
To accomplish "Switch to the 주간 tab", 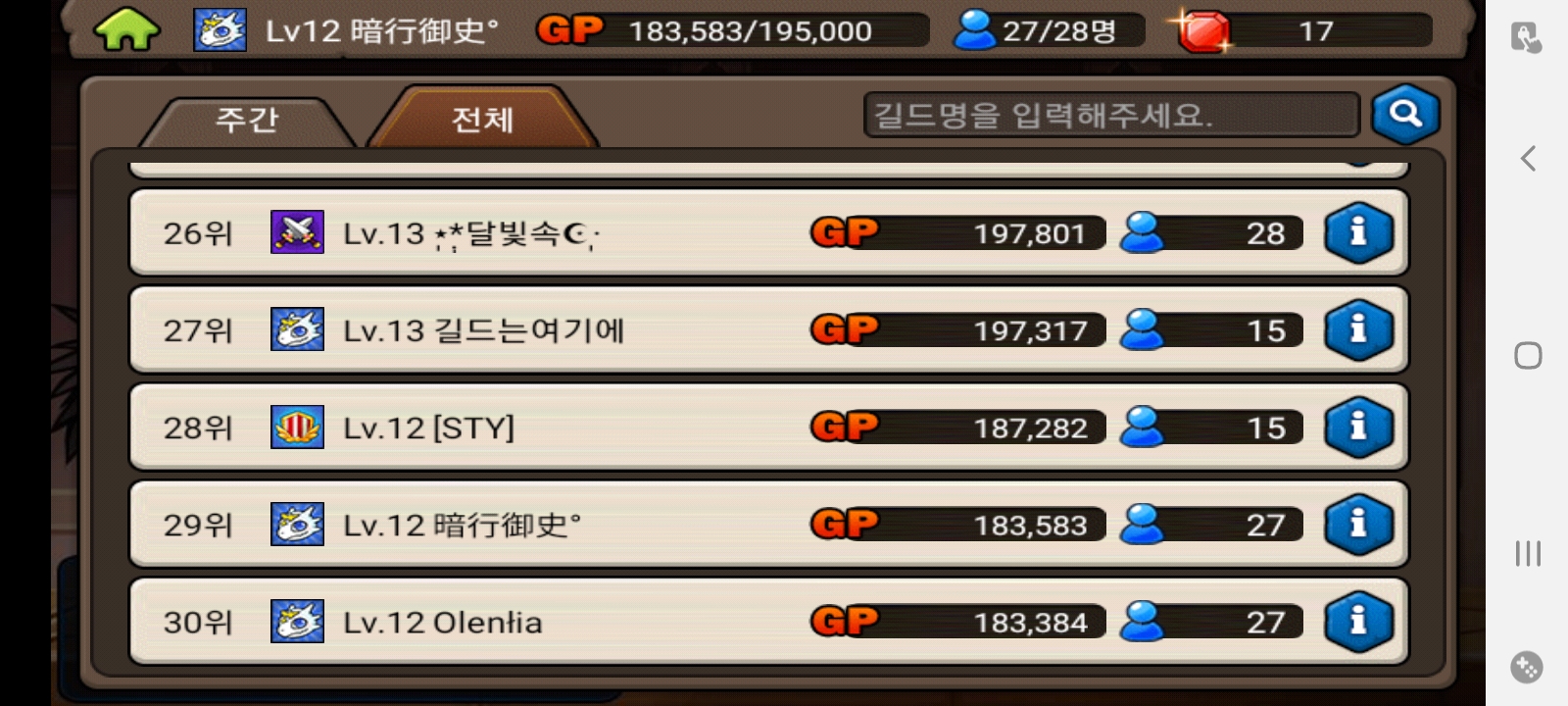I will tap(247, 121).
